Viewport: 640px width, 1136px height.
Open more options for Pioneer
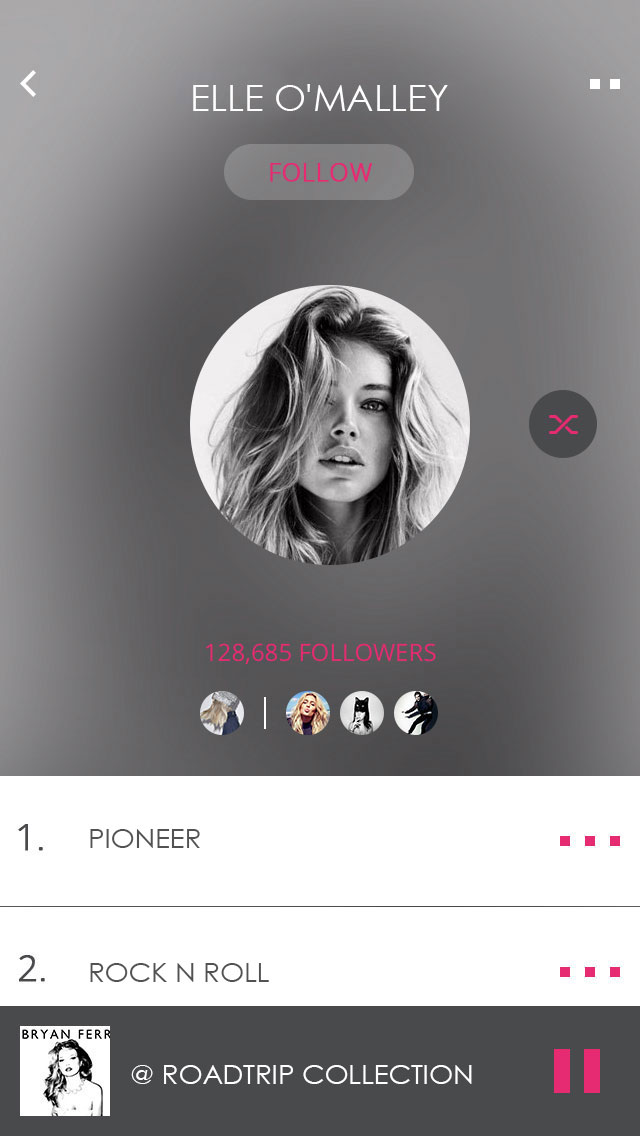point(589,841)
